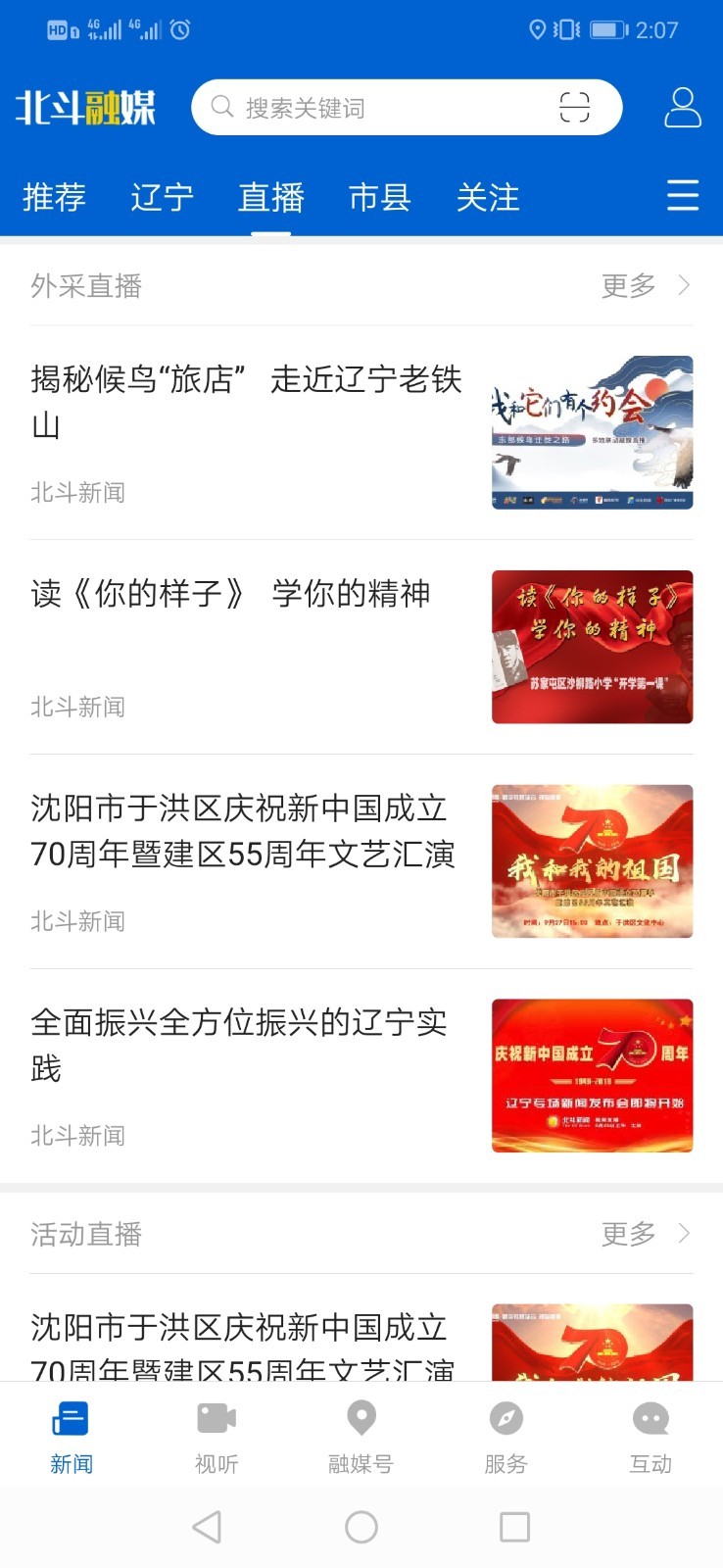Image resolution: width=723 pixels, height=1568 pixels.
Task: Open the 互动 interaction chat icon
Action: coord(650,1418)
